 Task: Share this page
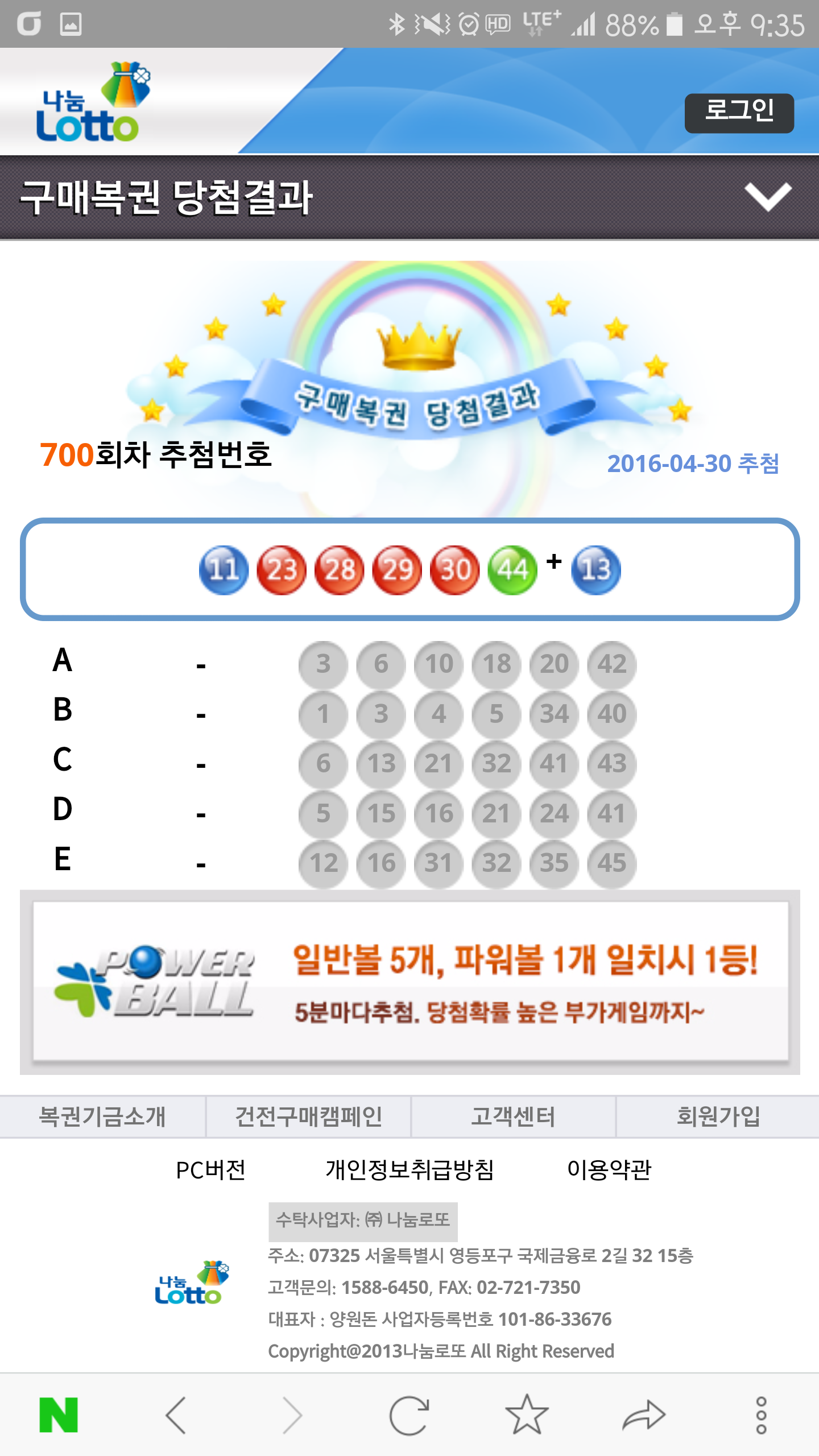pyautogui.click(x=644, y=1414)
